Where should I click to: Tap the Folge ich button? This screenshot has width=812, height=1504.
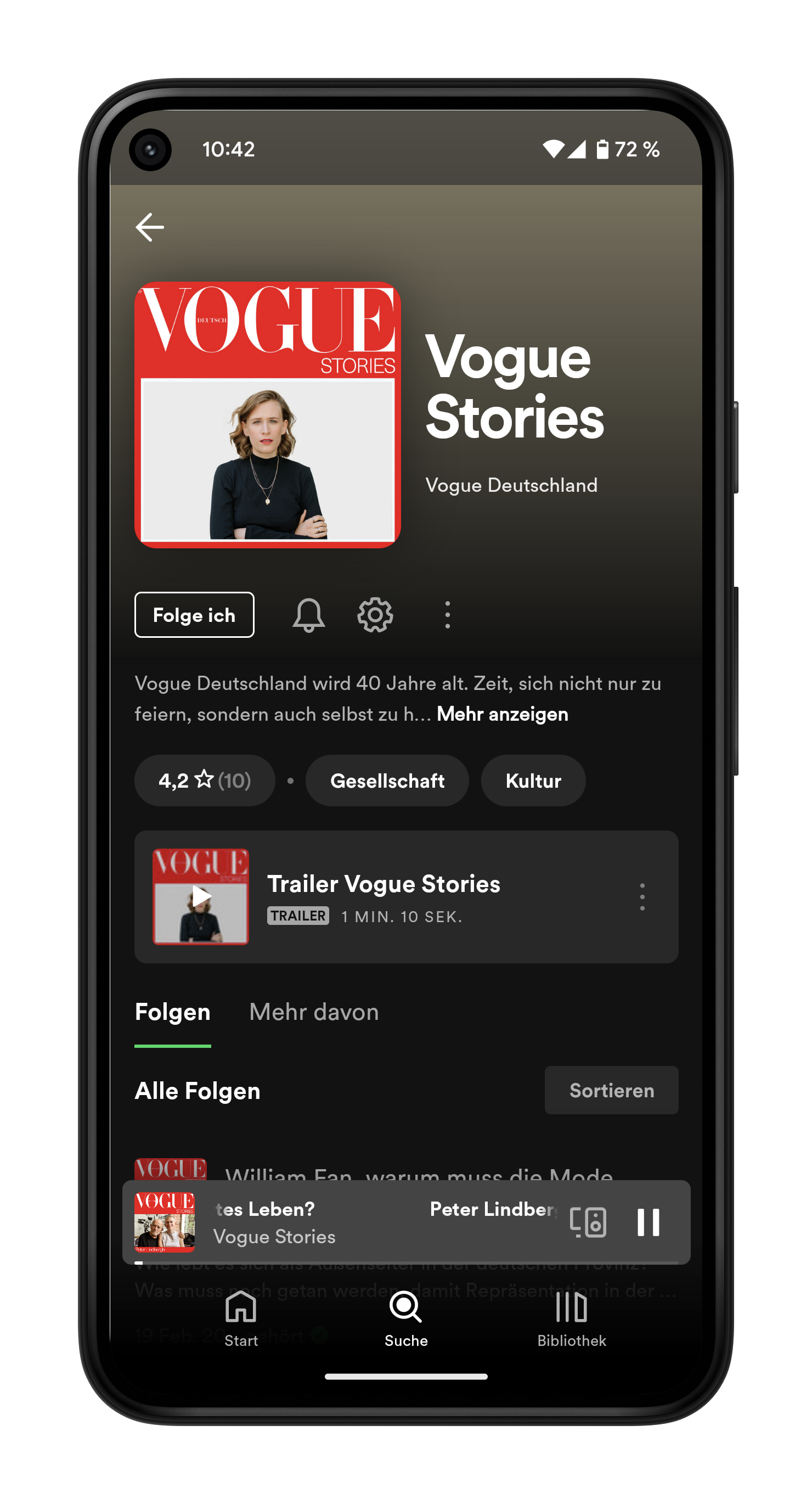tap(194, 615)
